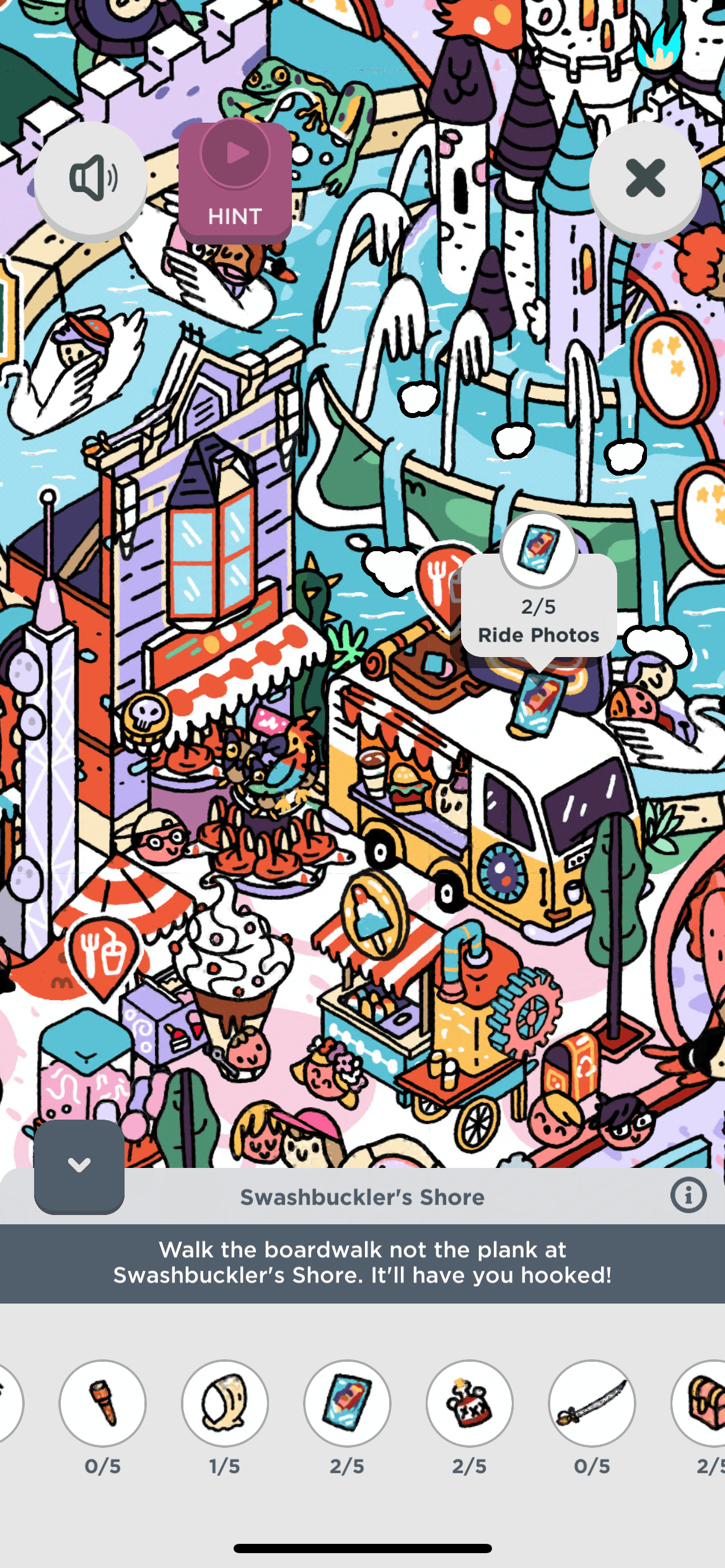The width and height of the screenshot is (725, 1568).
Task: Select the telescope item showing 0/5
Action: (103, 1403)
